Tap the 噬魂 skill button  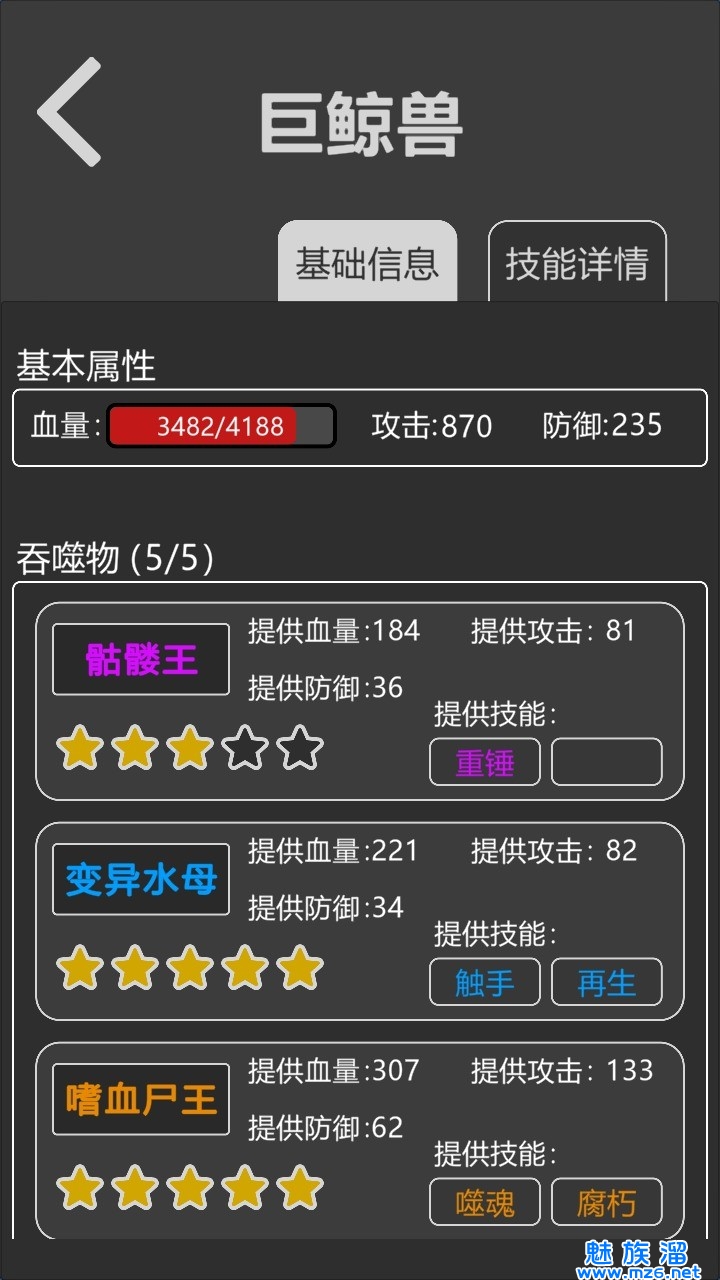pyautogui.click(x=485, y=1202)
